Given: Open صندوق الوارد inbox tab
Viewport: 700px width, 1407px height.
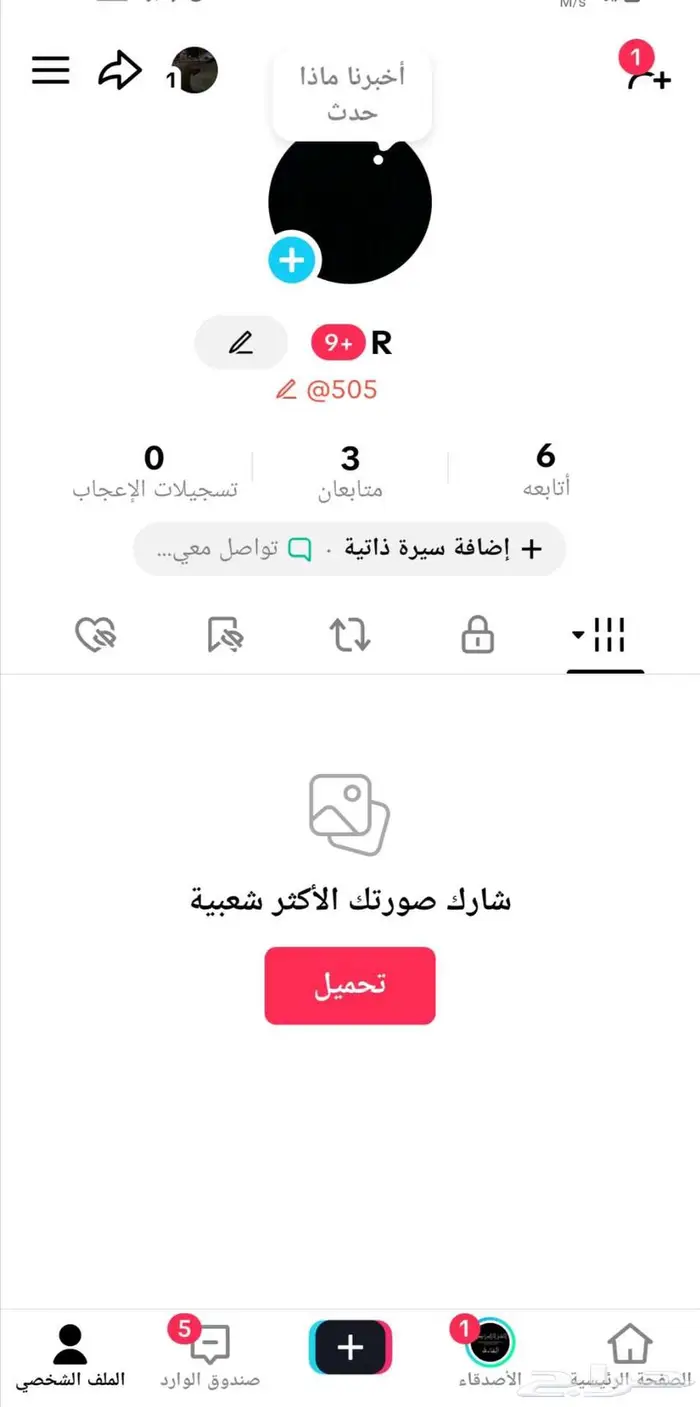Looking at the screenshot, I should [210, 1355].
